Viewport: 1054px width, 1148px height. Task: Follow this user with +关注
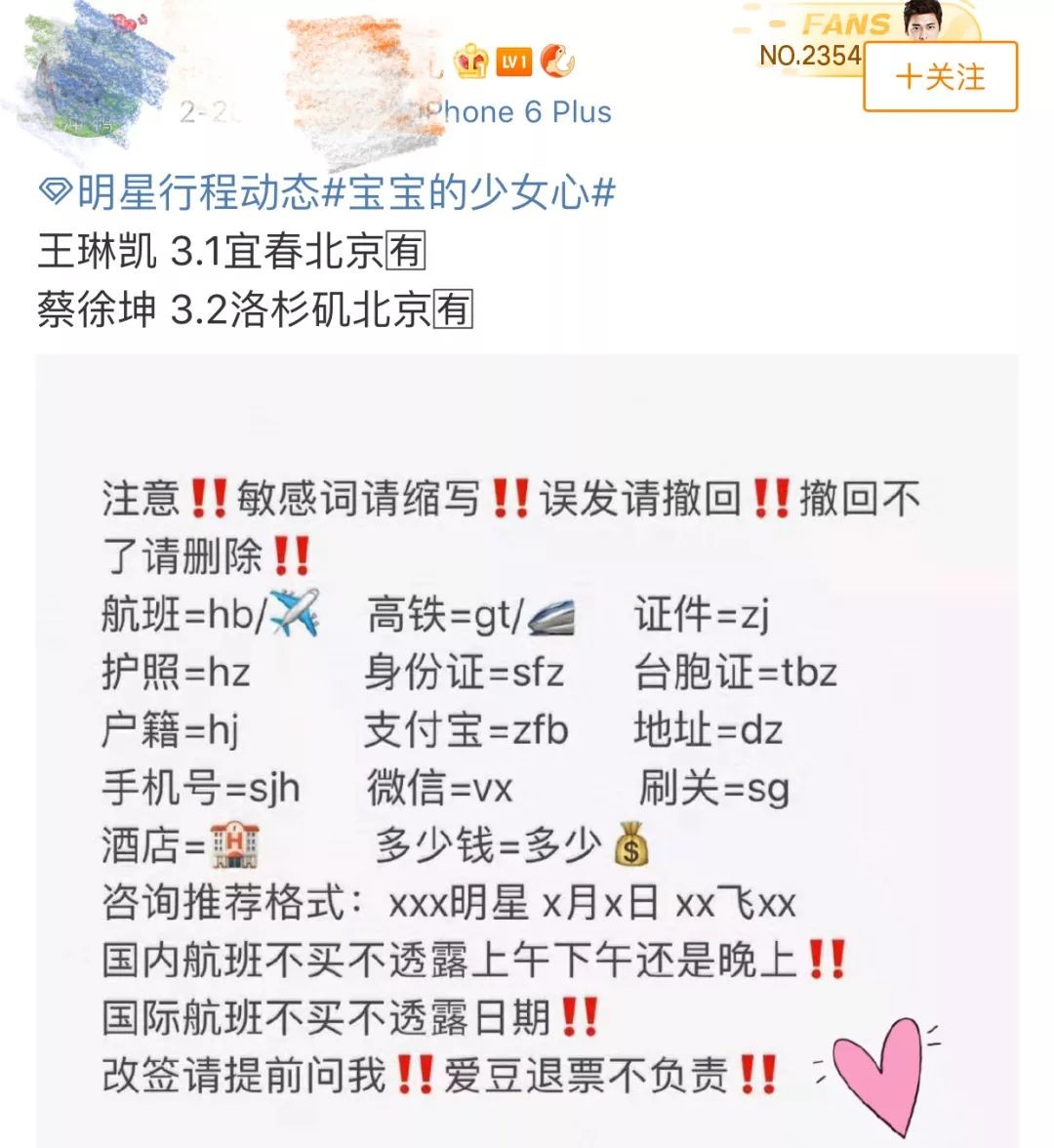pyautogui.click(x=940, y=77)
